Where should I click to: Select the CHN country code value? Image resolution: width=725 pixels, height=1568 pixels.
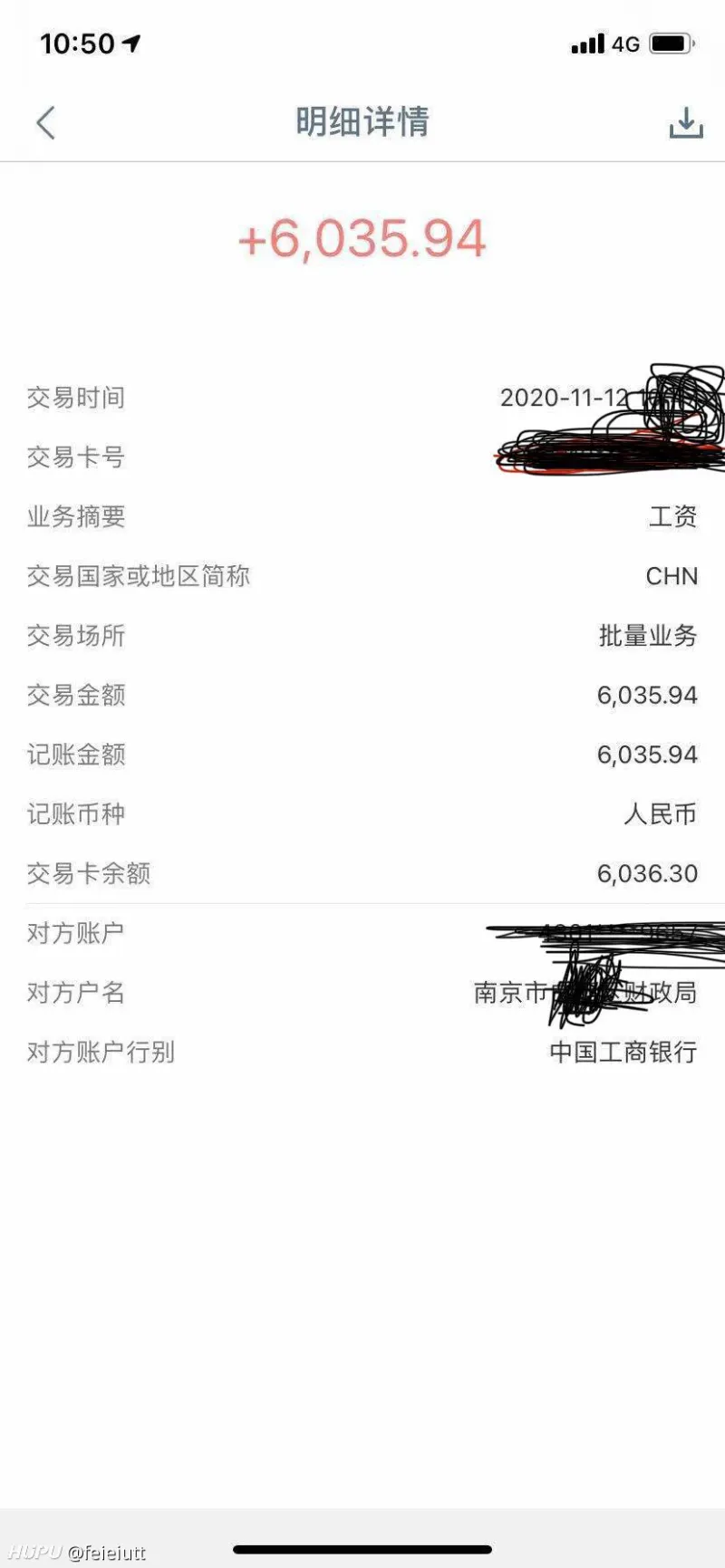[671, 576]
